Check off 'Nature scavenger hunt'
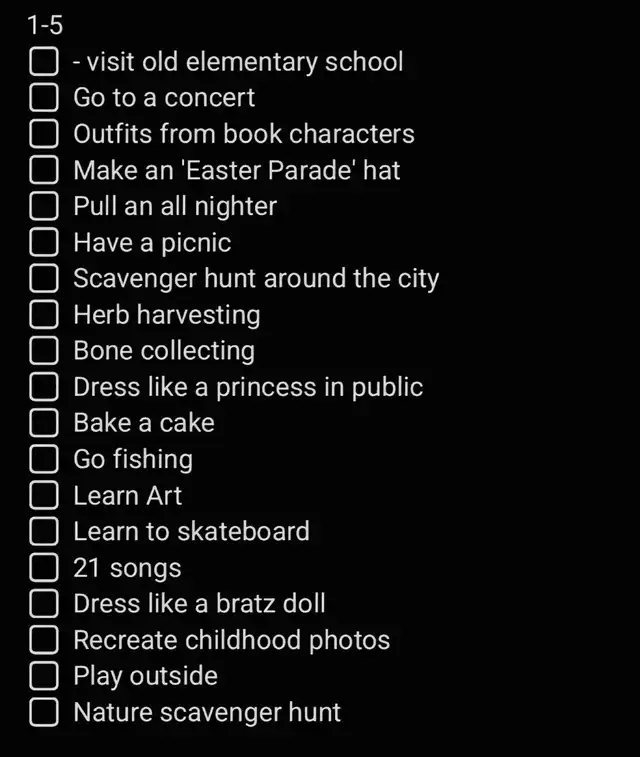 (43, 712)
